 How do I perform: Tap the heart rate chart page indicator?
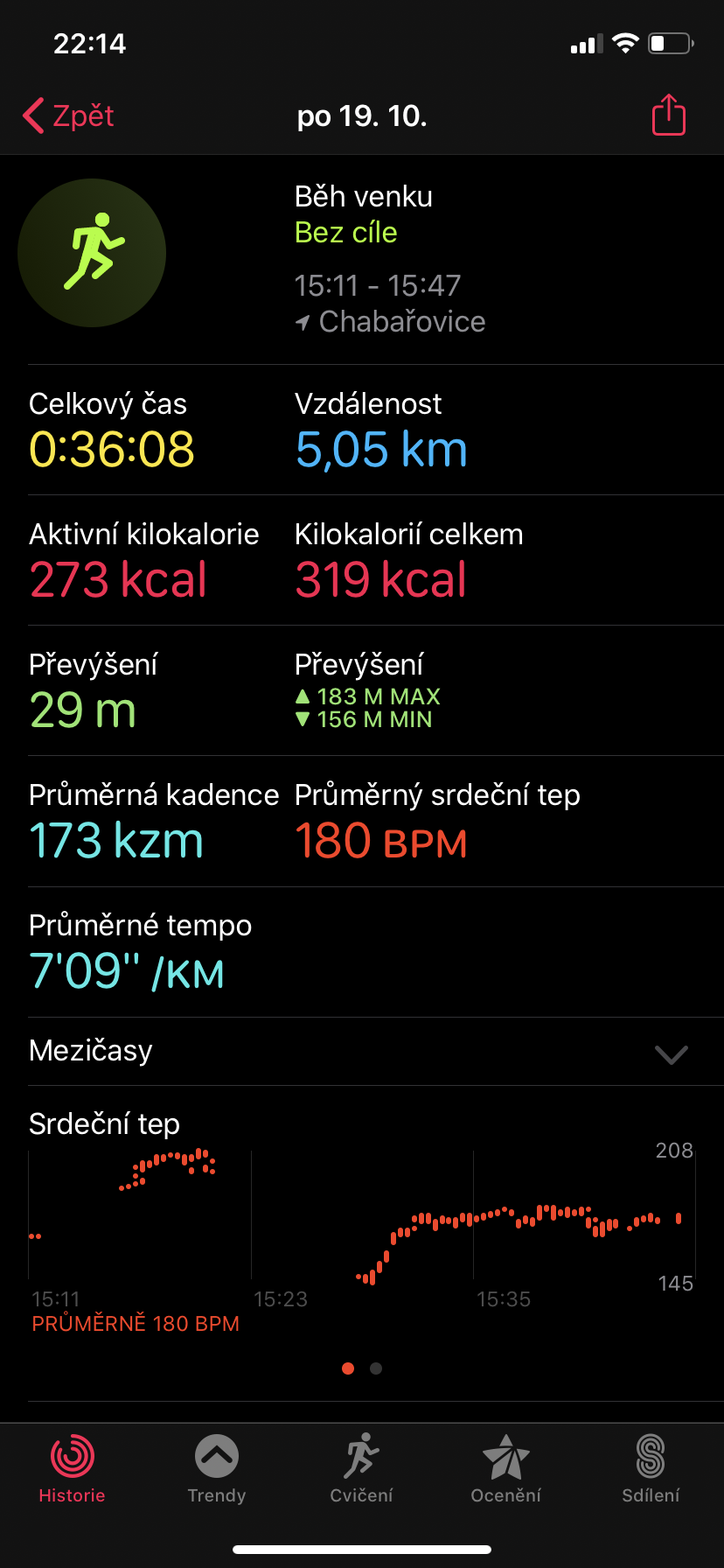362,1368
